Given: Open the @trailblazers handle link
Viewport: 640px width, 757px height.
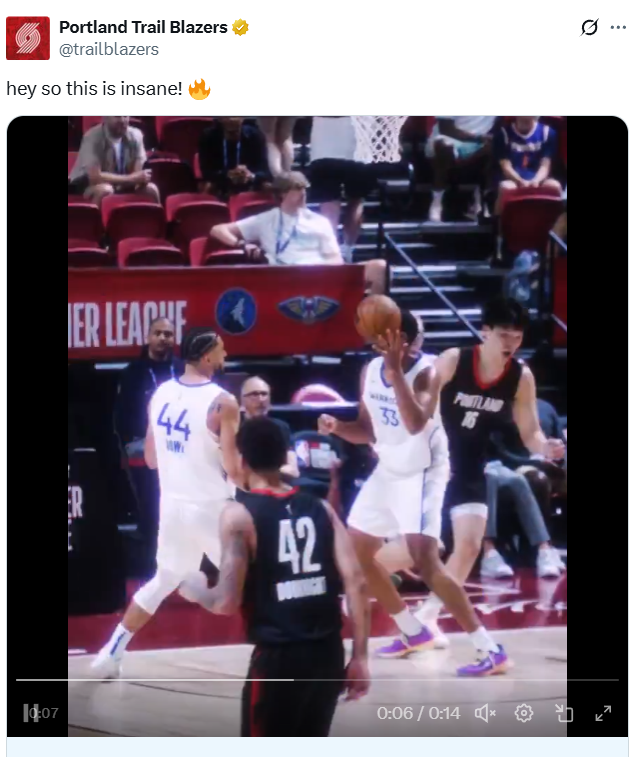Looking at the screenshot, I should [108, 49].
